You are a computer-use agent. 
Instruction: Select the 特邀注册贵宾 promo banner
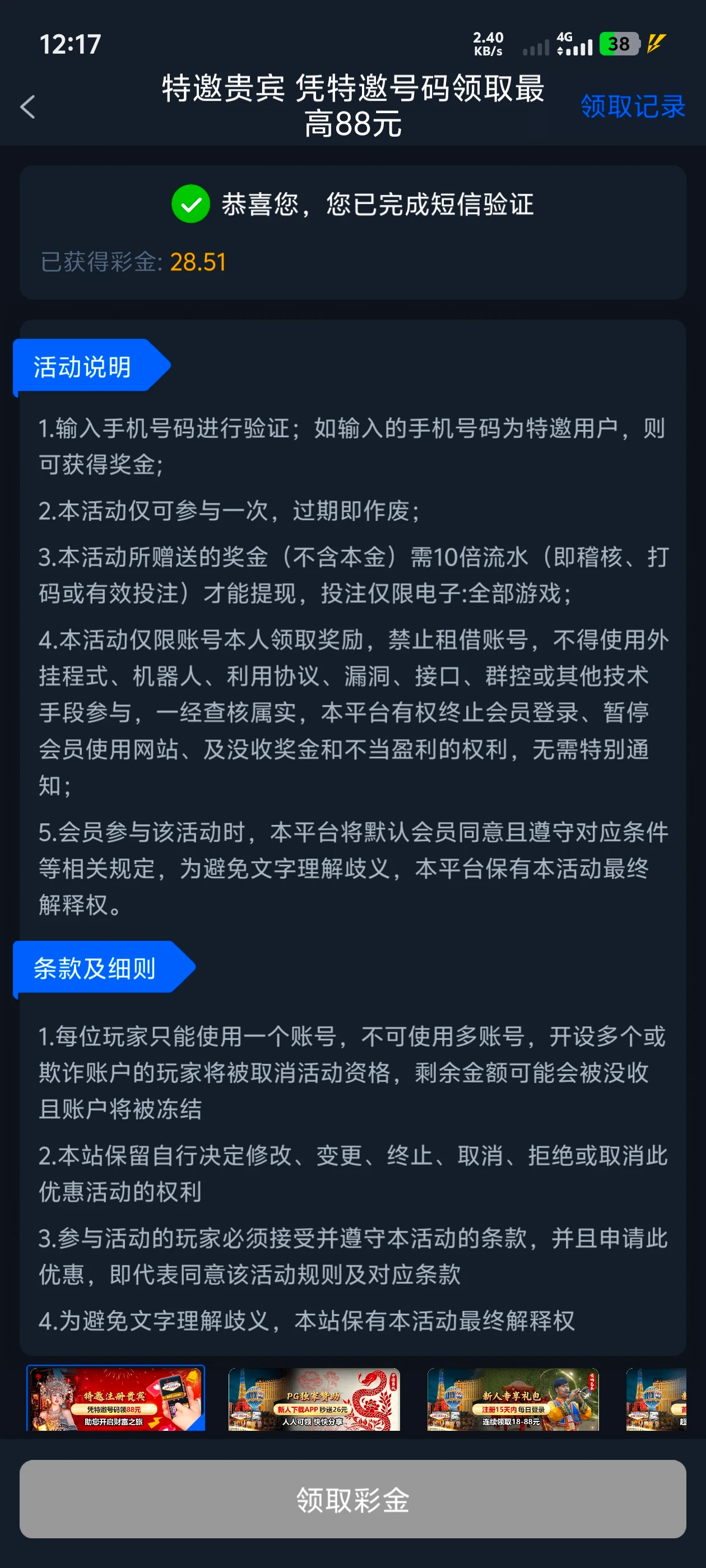point(116,1398)
